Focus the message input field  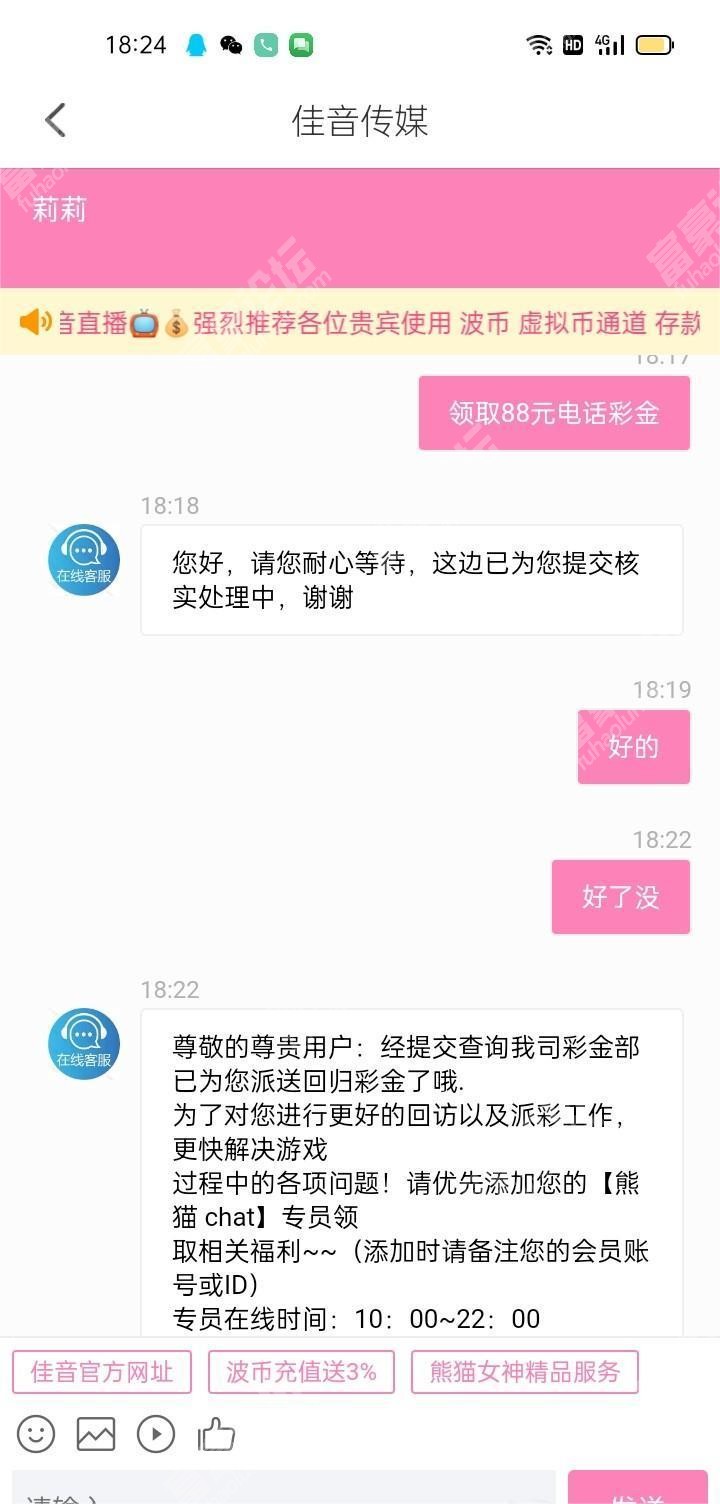click(283, 1489)
